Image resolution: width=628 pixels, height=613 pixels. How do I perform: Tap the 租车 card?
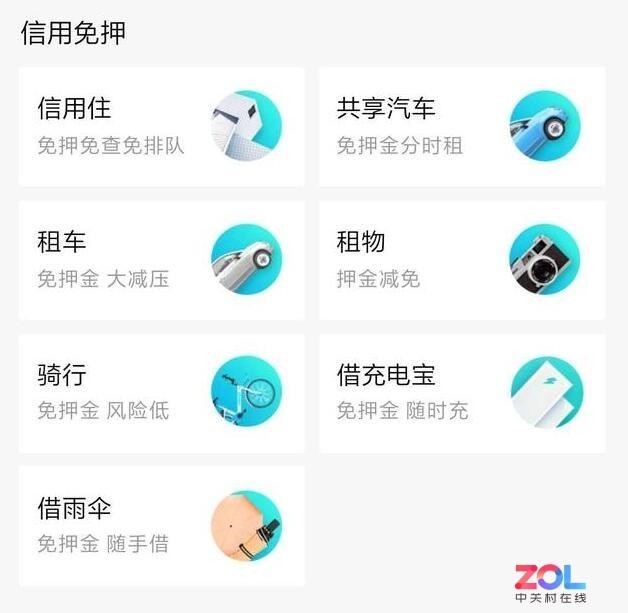(x=161, y=260)
